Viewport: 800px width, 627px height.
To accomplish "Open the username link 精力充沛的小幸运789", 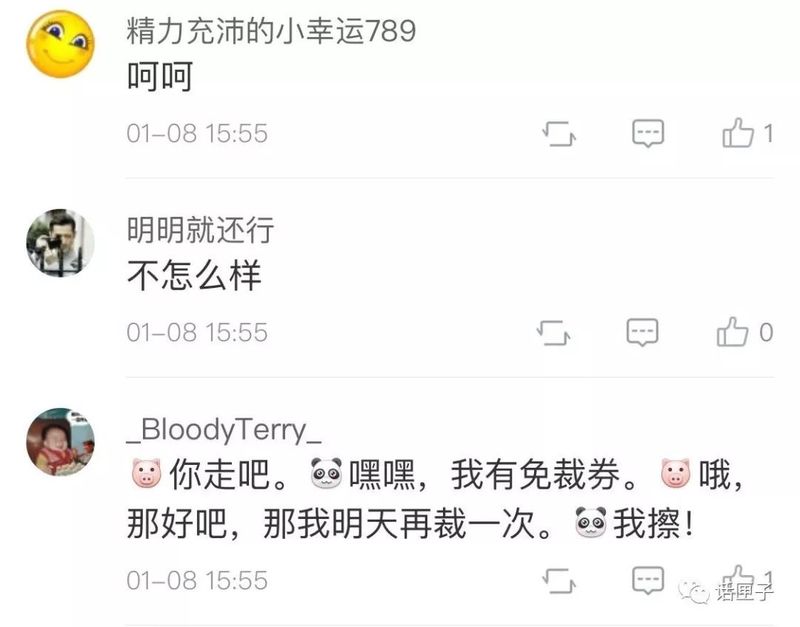I will (270, 32).
